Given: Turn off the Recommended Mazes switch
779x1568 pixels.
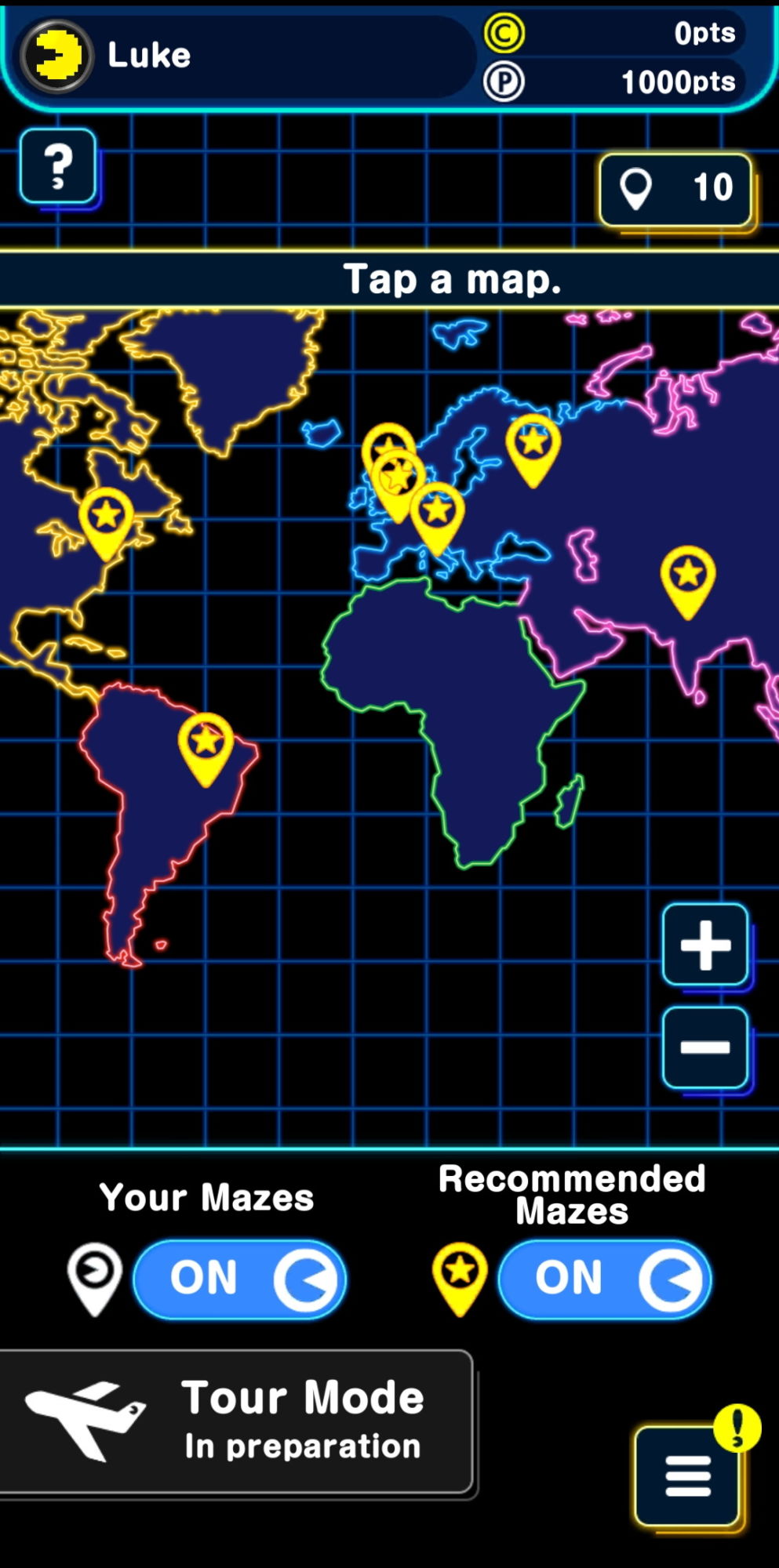Looking at the screenshot, I should tap(604, 1279).
